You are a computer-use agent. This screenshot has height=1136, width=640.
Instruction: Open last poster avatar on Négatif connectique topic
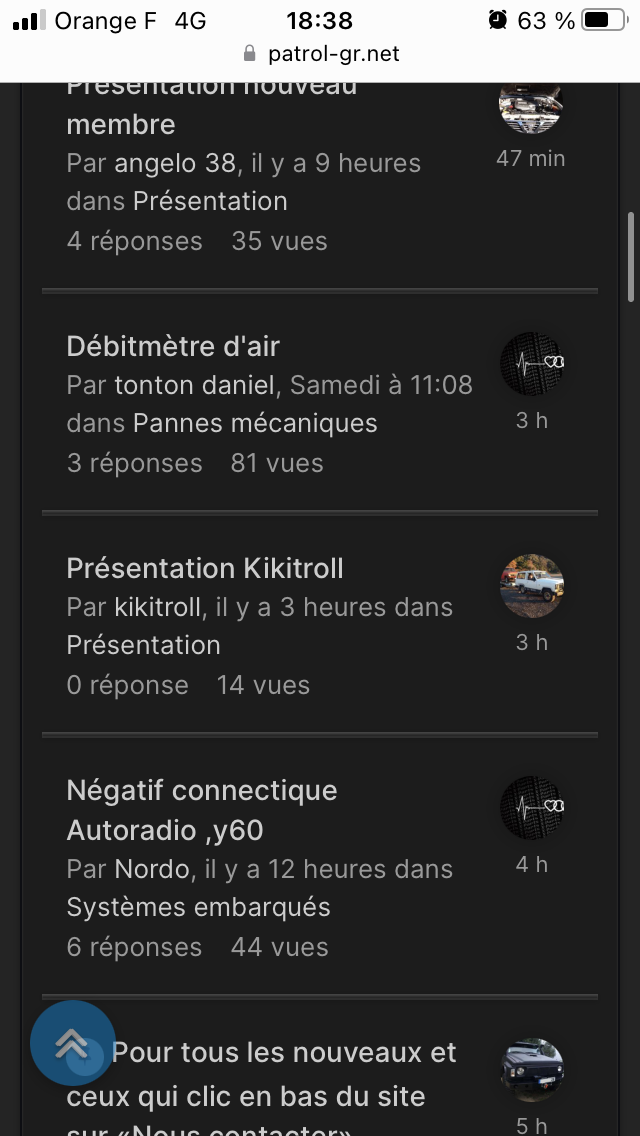pos(532,808)
